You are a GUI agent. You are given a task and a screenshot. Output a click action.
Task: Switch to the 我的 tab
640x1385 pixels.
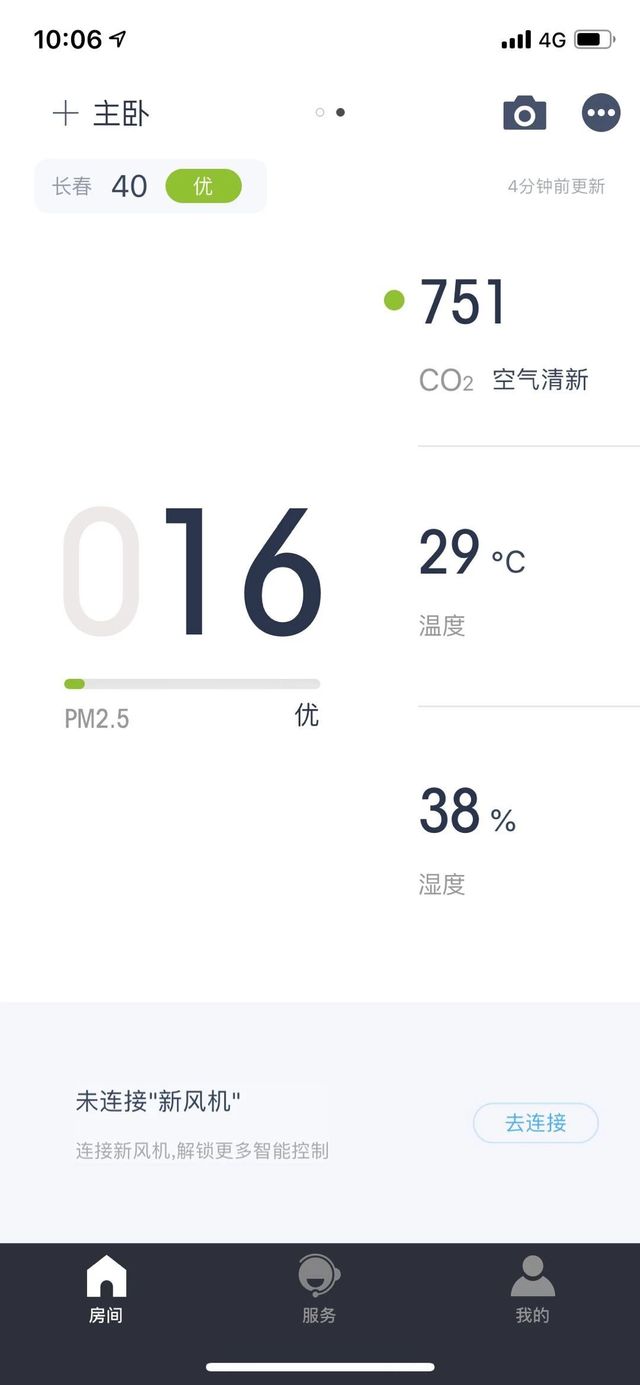click(x=532, y=1290)
